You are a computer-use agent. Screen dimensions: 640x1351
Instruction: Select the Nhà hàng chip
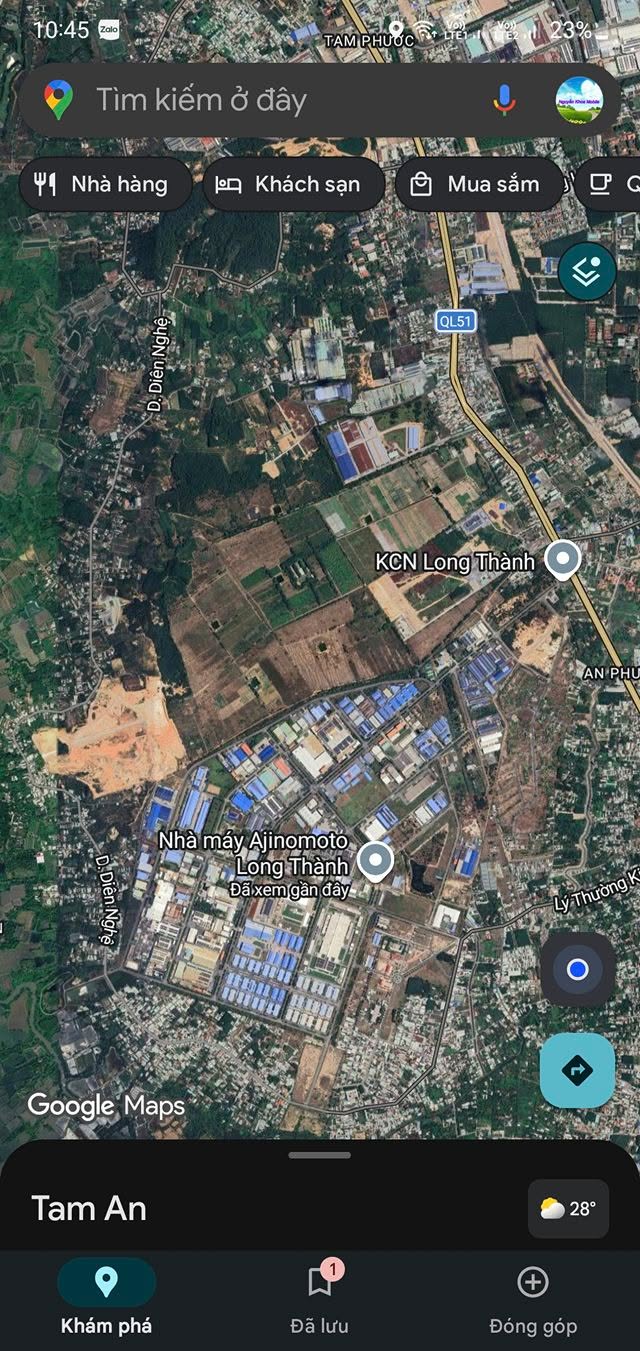pyautogui.click(x=105, y=184)
